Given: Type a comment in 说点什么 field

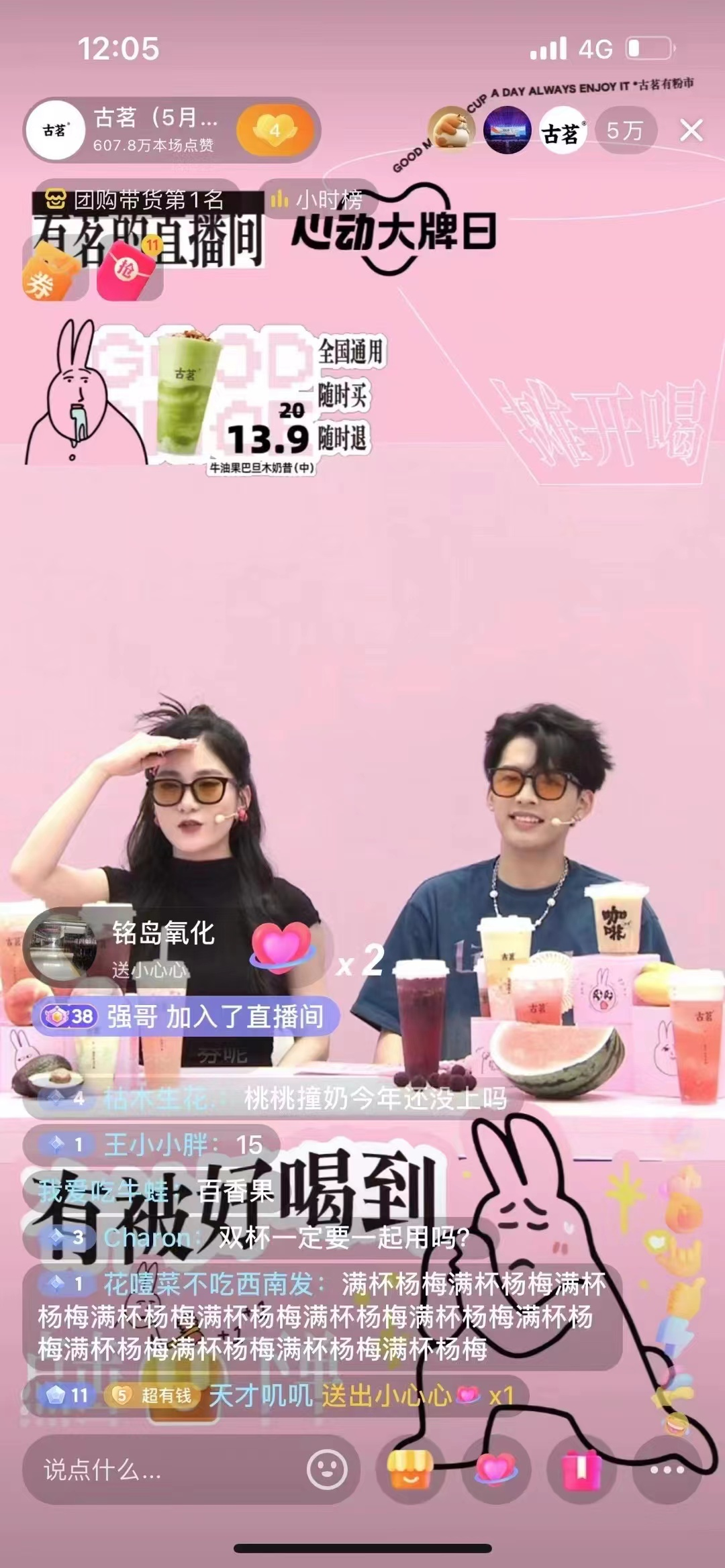Looking at the screenshot, I should pyautogui.click(x=161, y=1470).
